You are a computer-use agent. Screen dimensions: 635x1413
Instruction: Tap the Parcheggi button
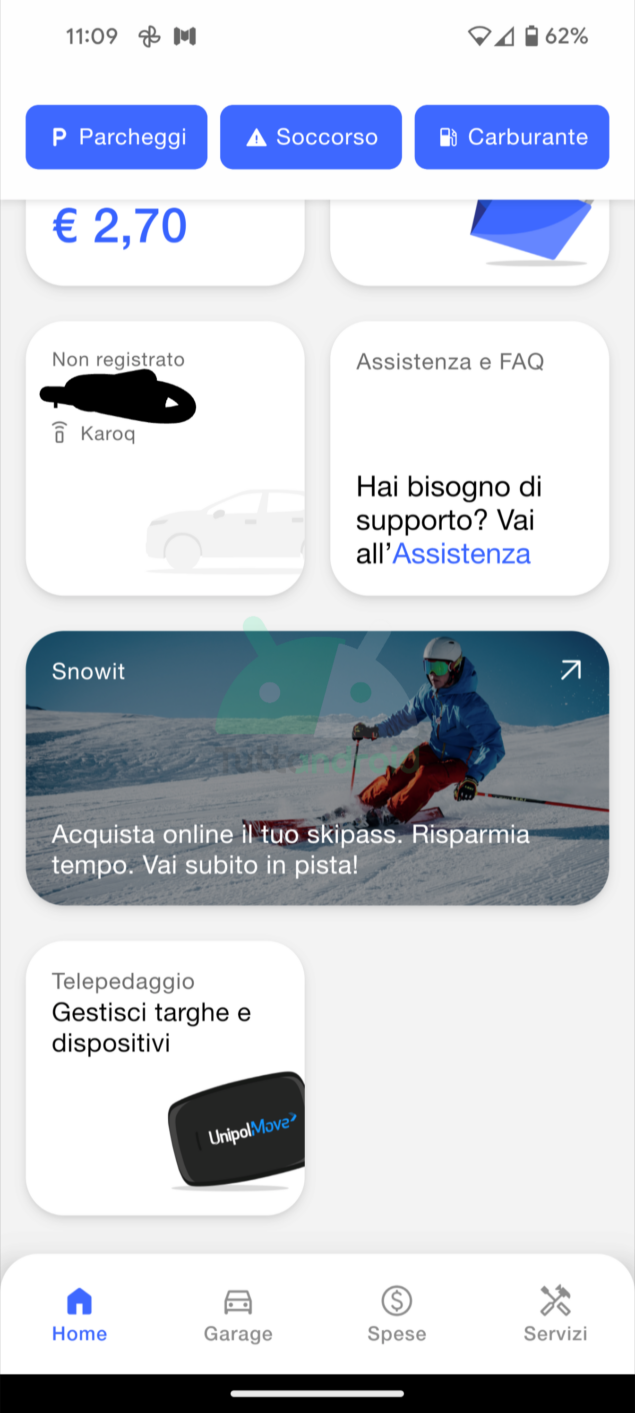coord(116,137)
